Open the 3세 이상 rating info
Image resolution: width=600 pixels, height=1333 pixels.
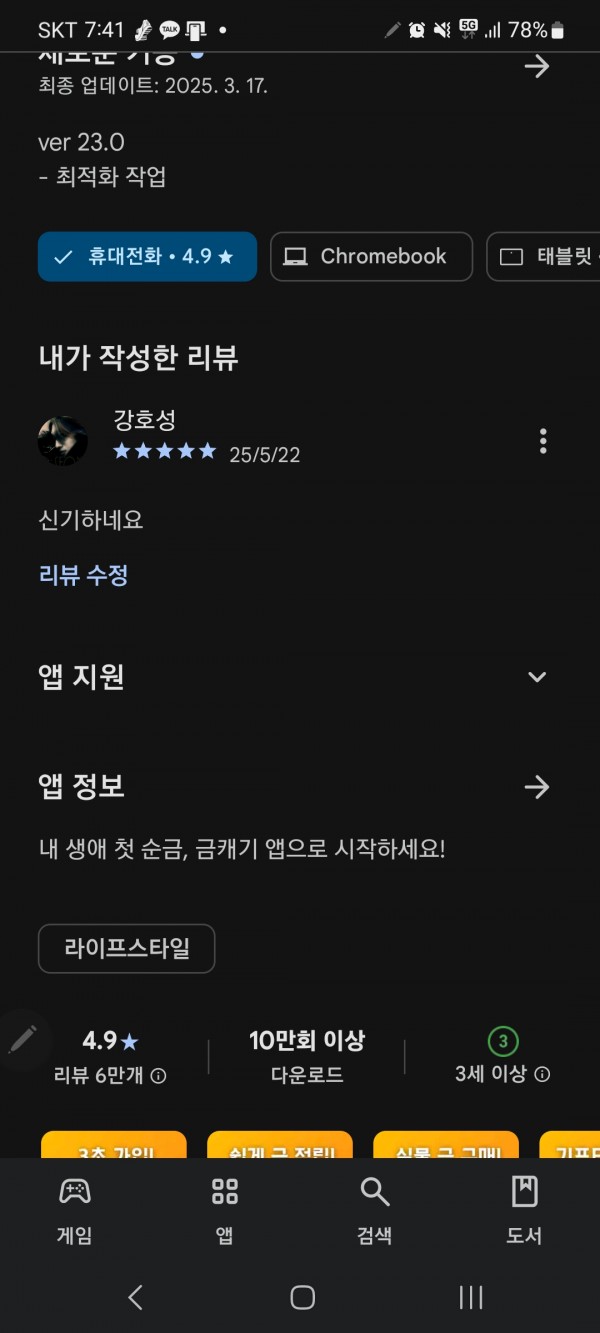pos(542,1074)
